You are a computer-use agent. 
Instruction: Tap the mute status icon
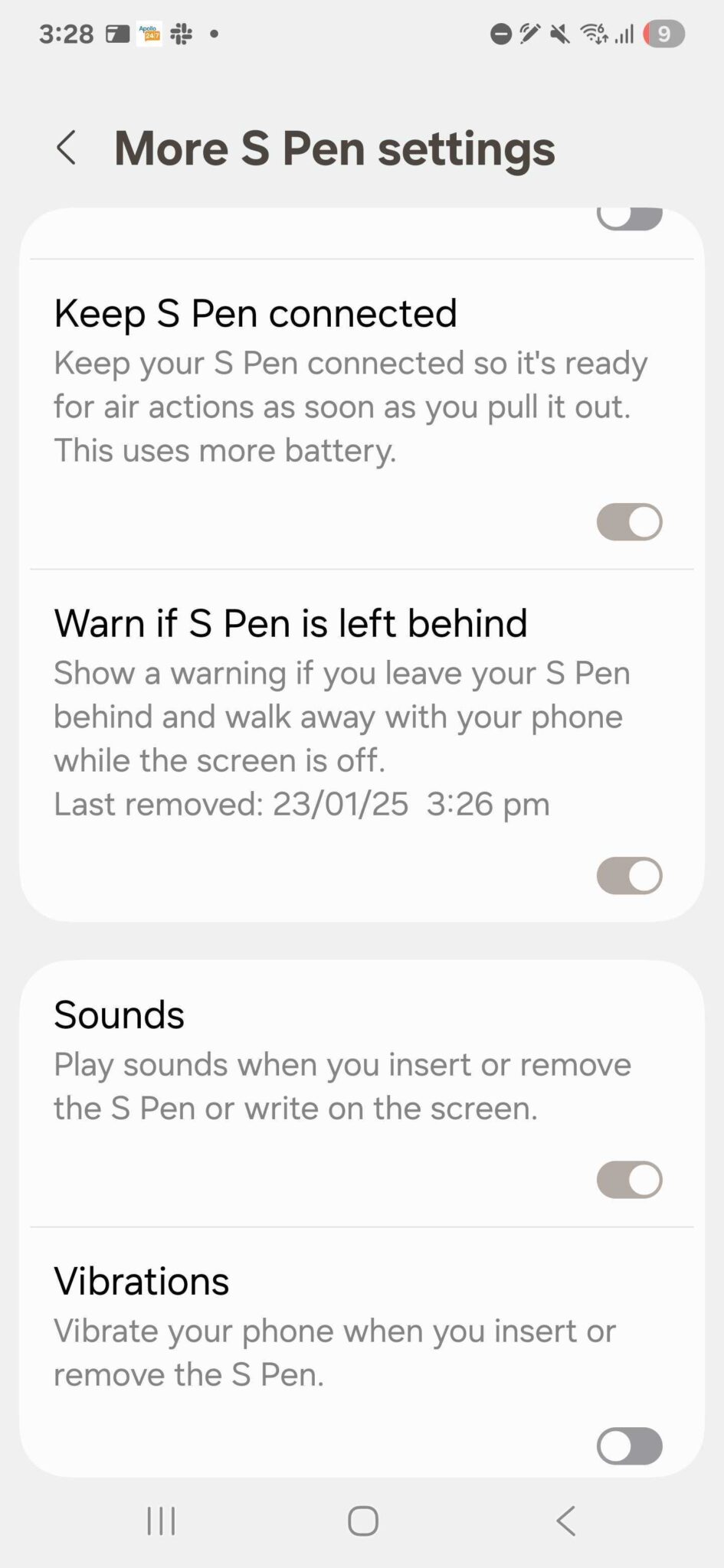pyautogui.click(x=558, y=33)
